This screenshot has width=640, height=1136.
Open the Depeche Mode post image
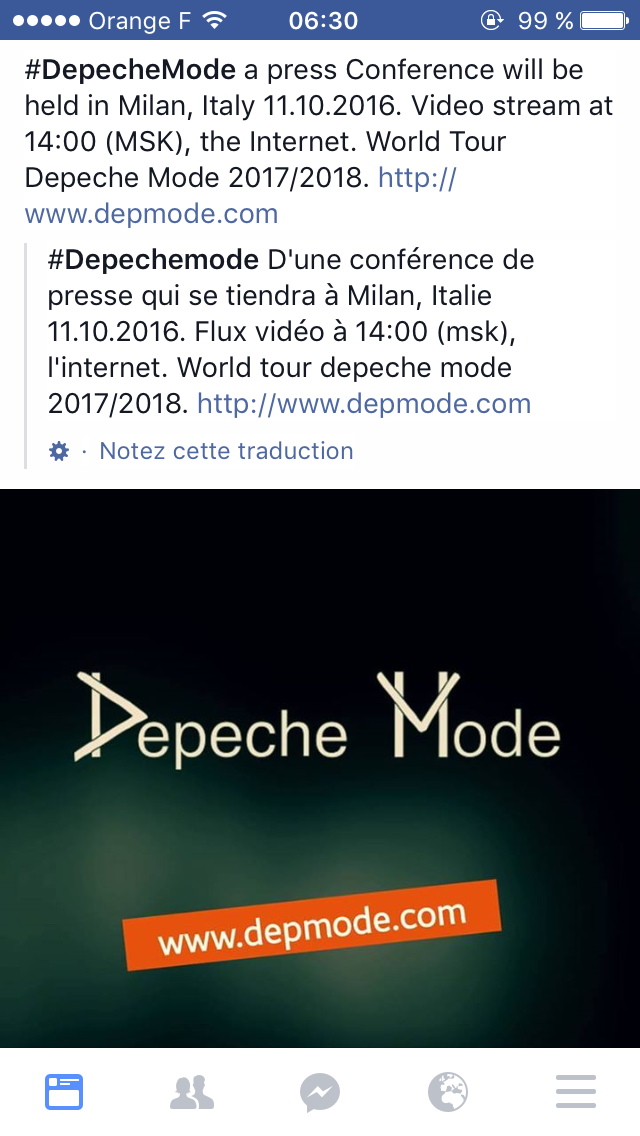pyautogui.click(x=320, y=768)
